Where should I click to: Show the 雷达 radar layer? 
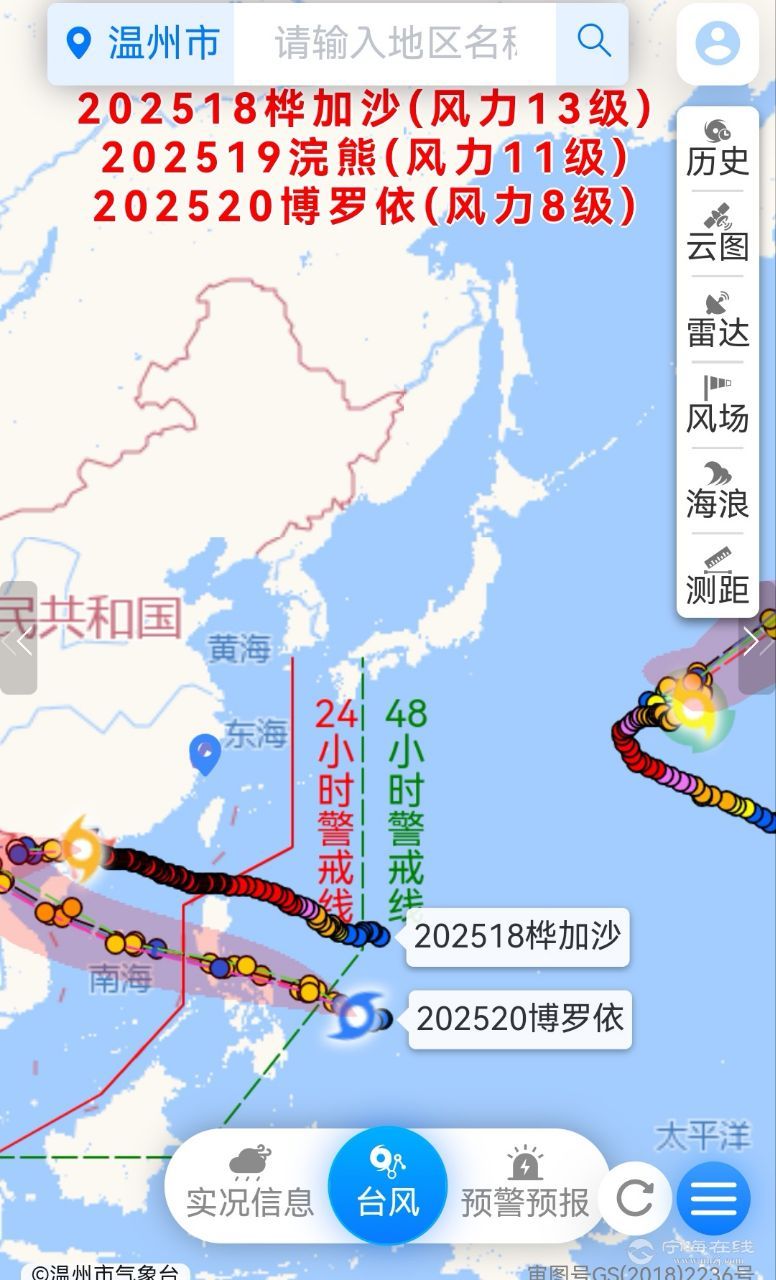pyautogui.click(x=717, y=319)
